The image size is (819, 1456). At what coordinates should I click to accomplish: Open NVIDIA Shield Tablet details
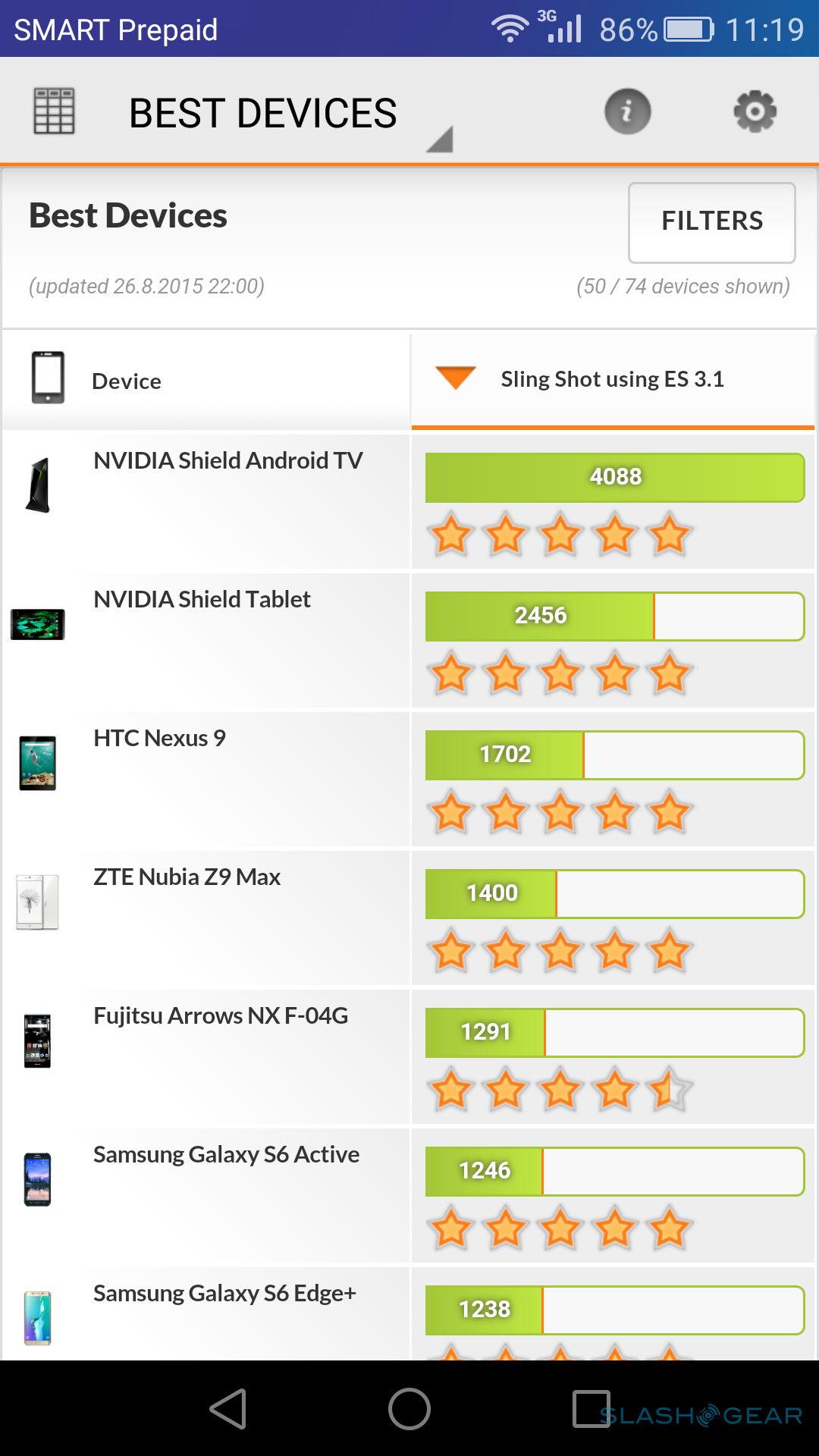point(202,600)
